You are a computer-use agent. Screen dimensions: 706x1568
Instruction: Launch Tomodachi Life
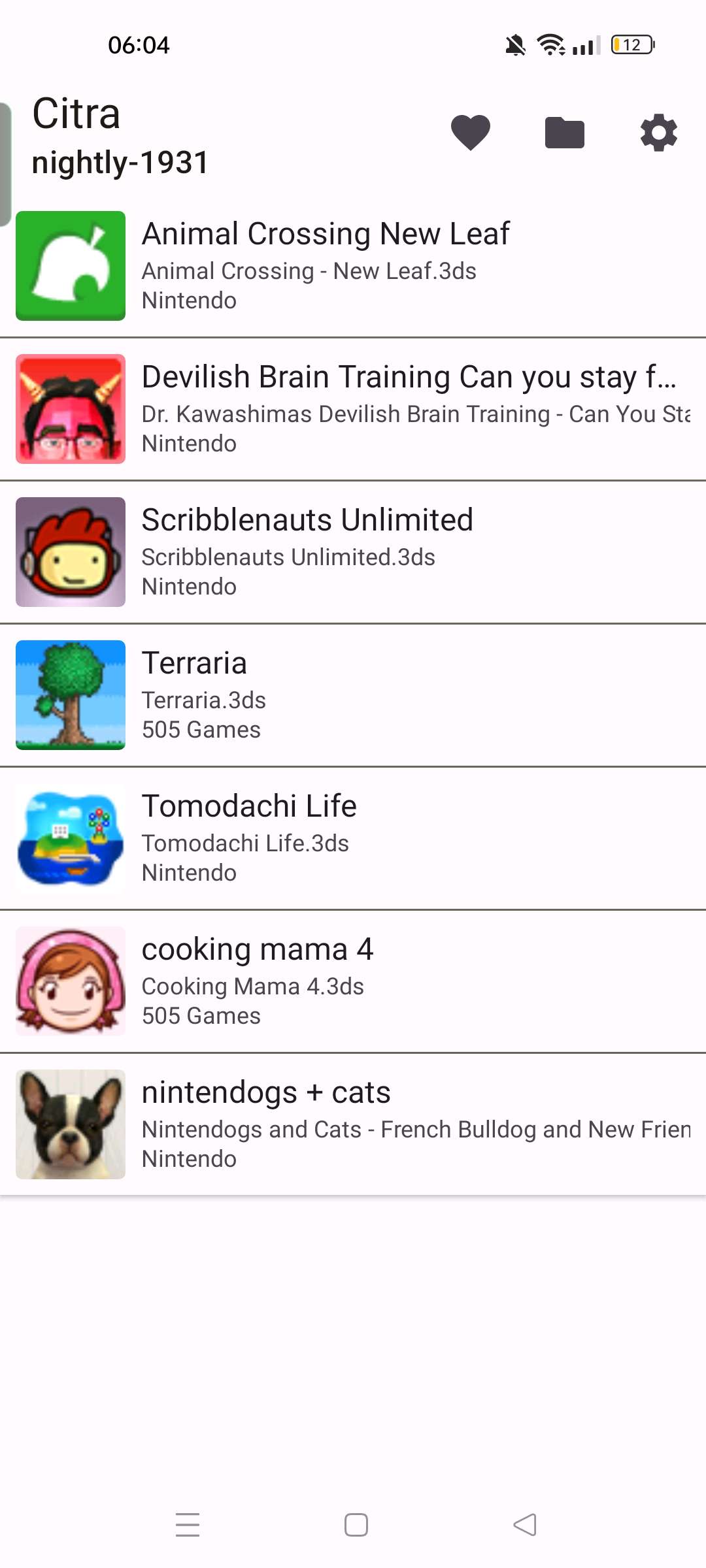tap(353, 838)
